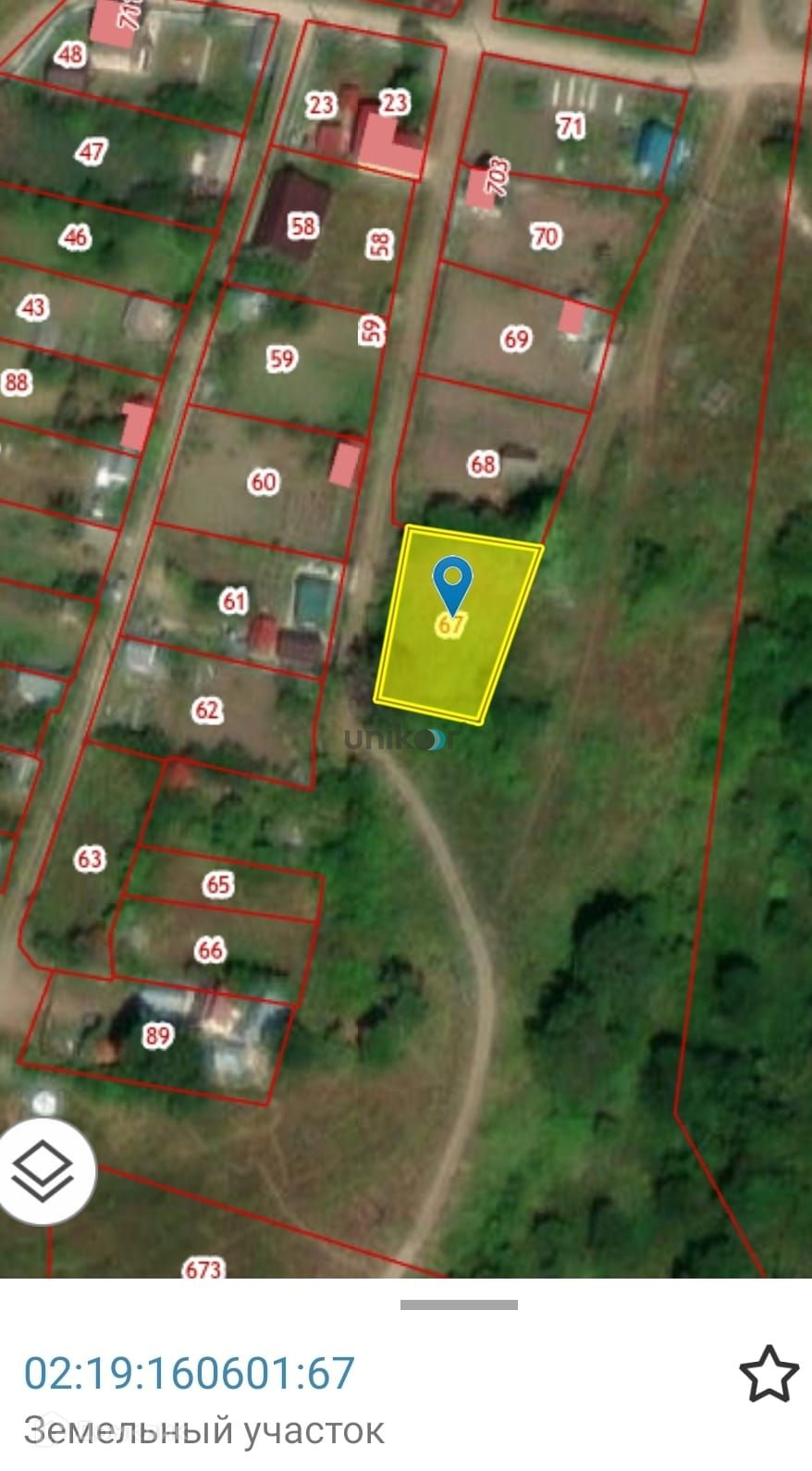
Task: Select parcel 60 on the map
Action: pos(264,481)
